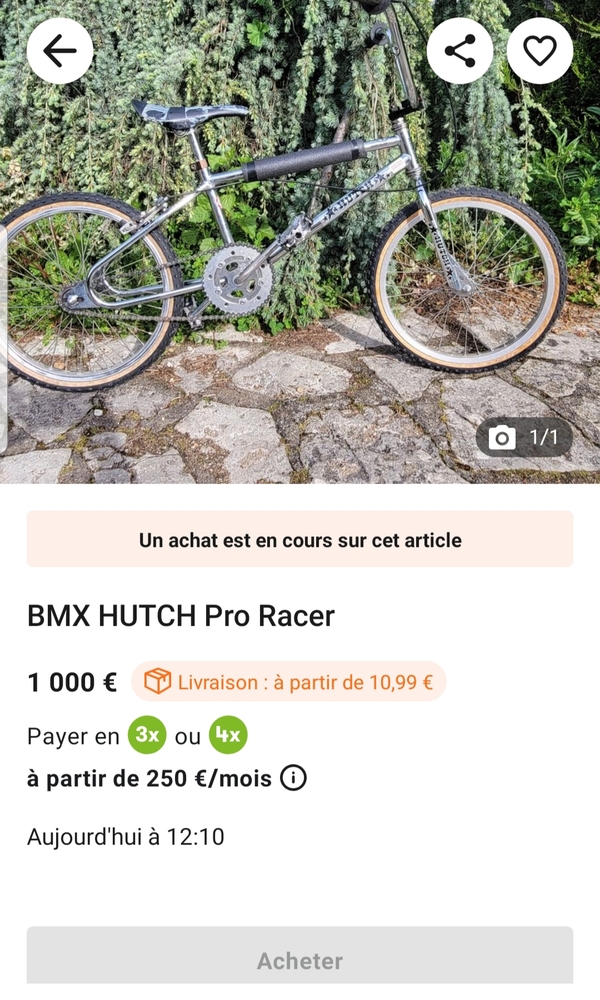This screenshot has height=1000, width=600.
Task: Save the listing with the heart icon
Action: pyautogui.click(x=540, y=51)
